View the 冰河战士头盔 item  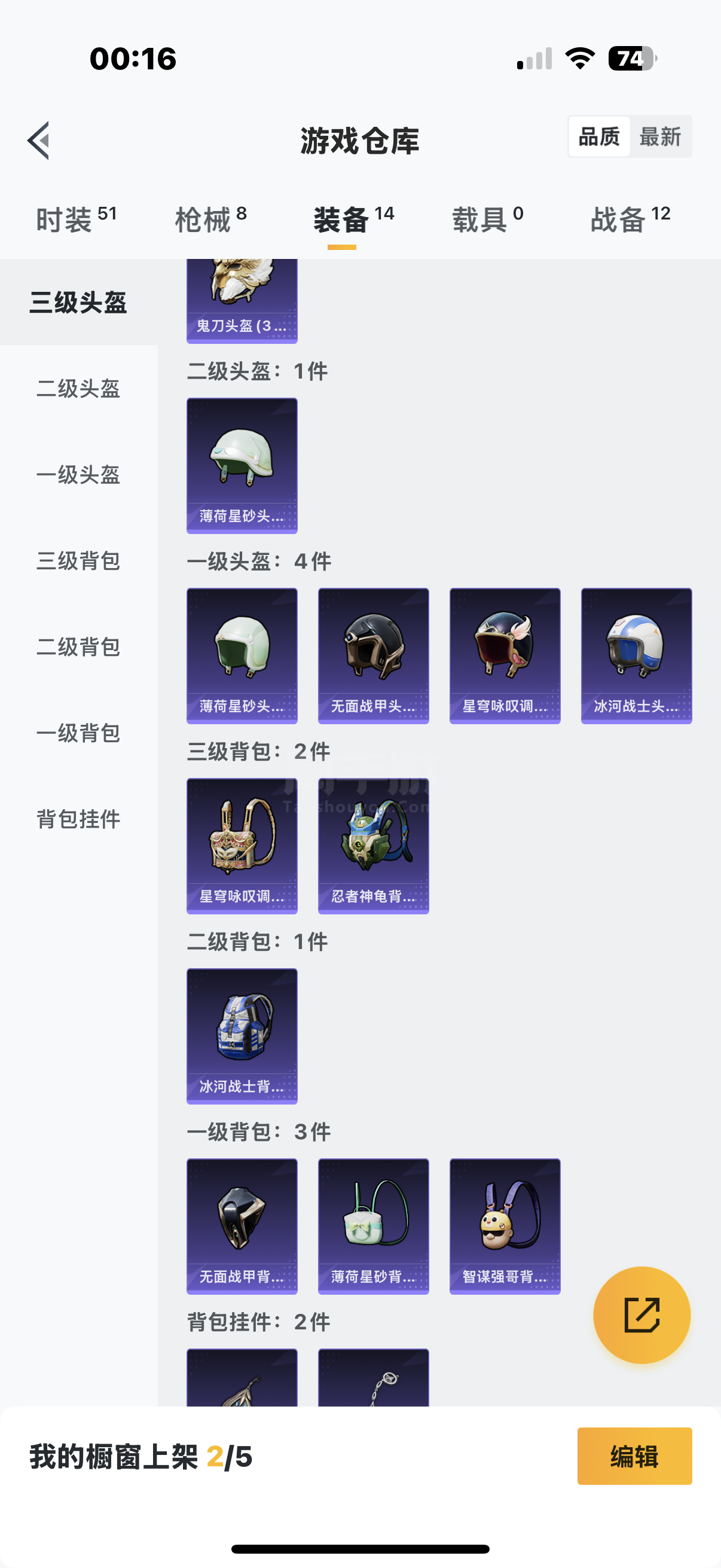(636, 655)
